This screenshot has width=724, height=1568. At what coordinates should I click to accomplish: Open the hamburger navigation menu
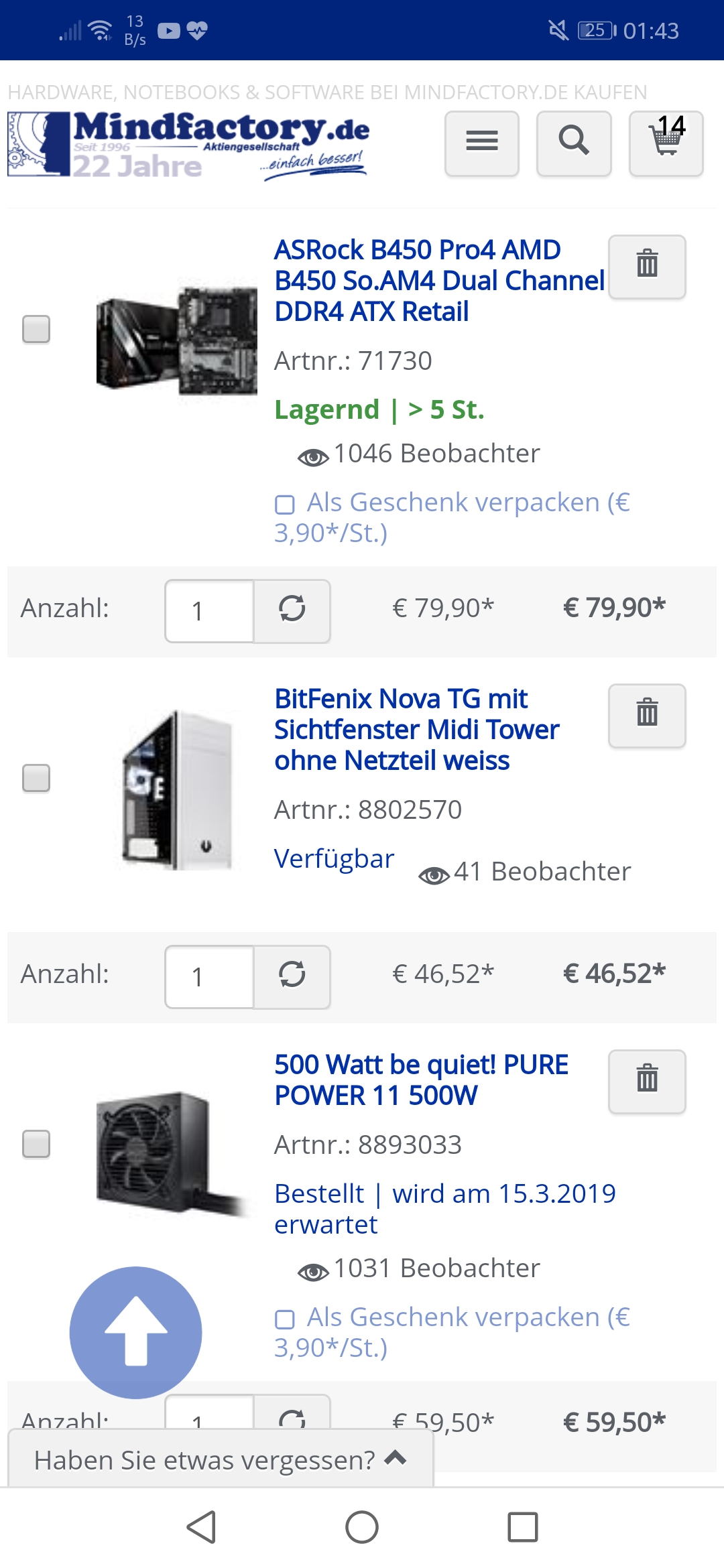481,143
